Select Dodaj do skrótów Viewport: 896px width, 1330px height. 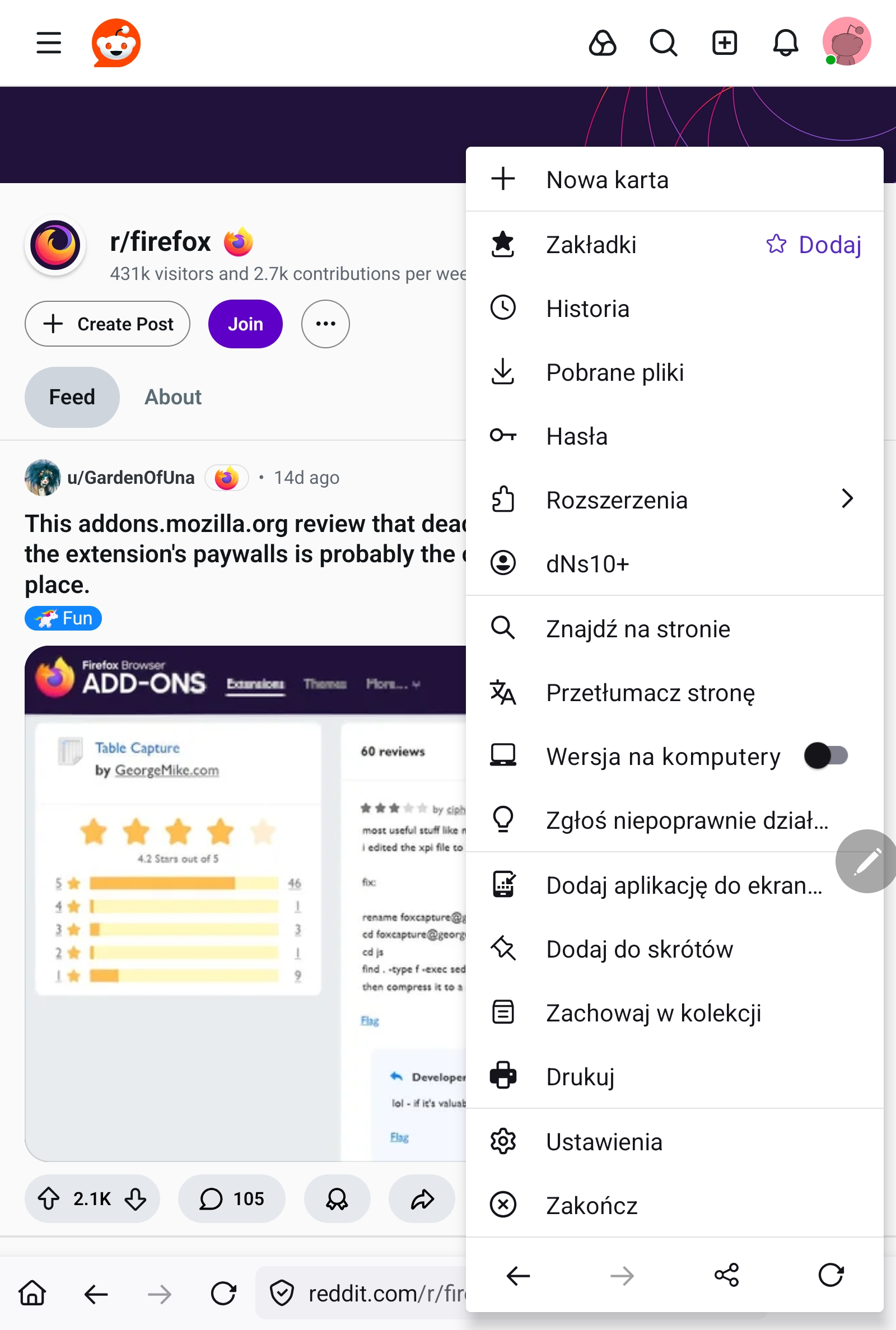tap(638, 950)
